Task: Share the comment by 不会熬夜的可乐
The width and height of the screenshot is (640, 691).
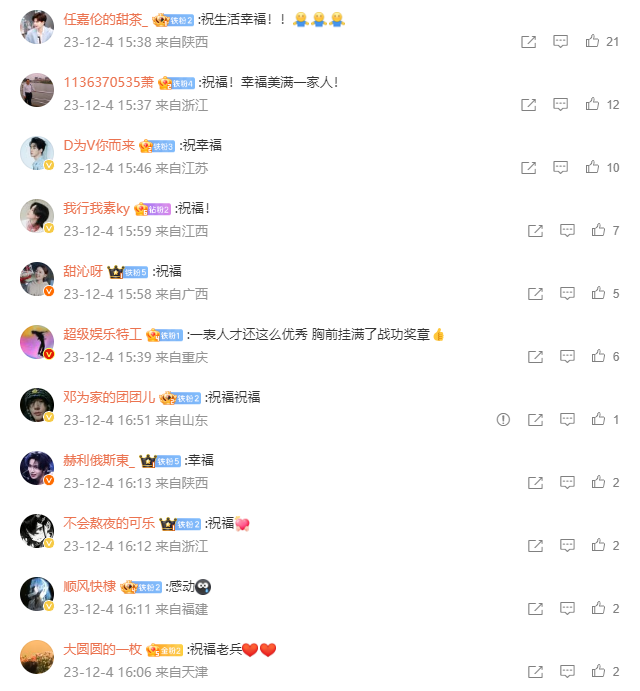Action: [x=535, y=545]
